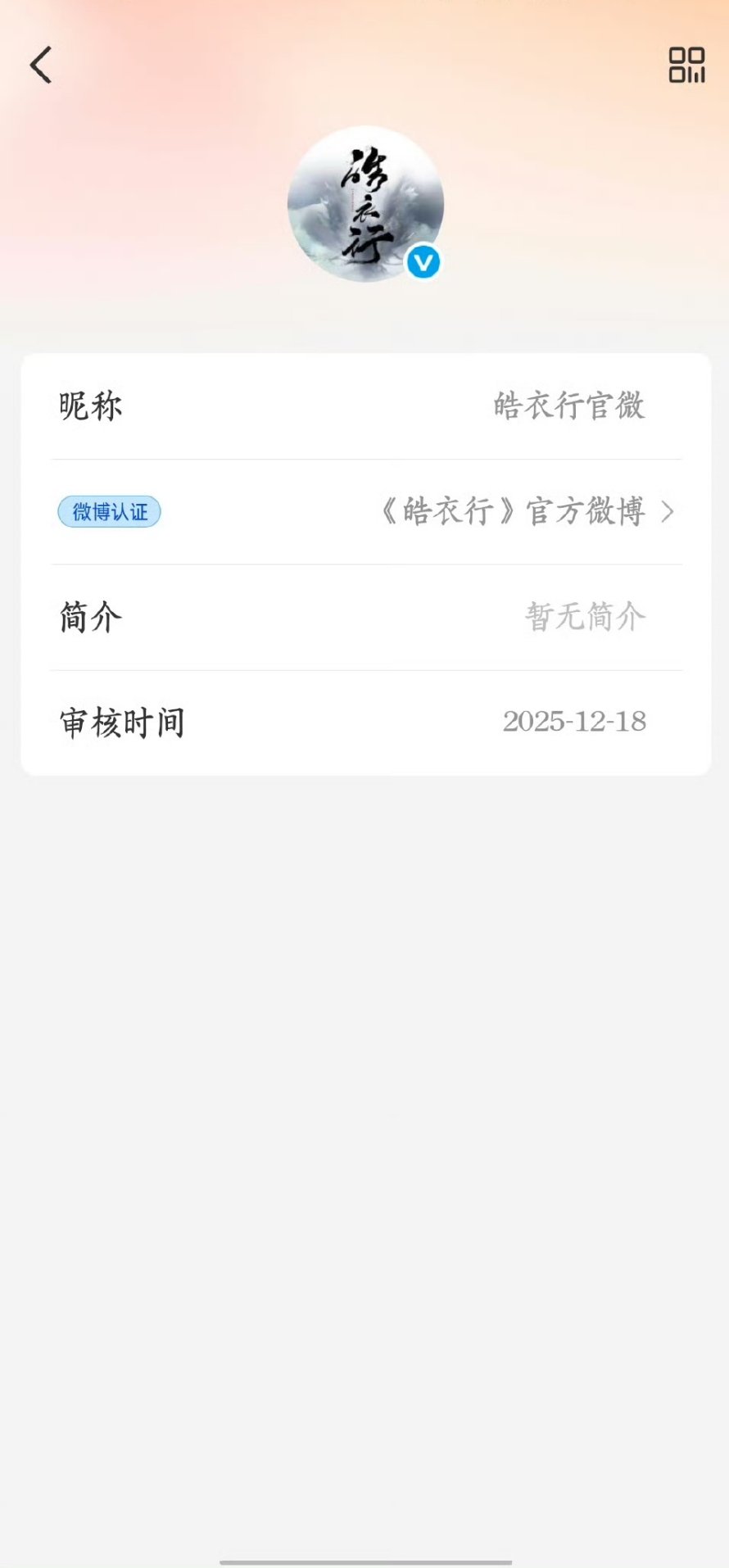Tap the 微博认证 blue badge
The height and width of the screenshot is (1568, 729).
click(x=110, y=511)
